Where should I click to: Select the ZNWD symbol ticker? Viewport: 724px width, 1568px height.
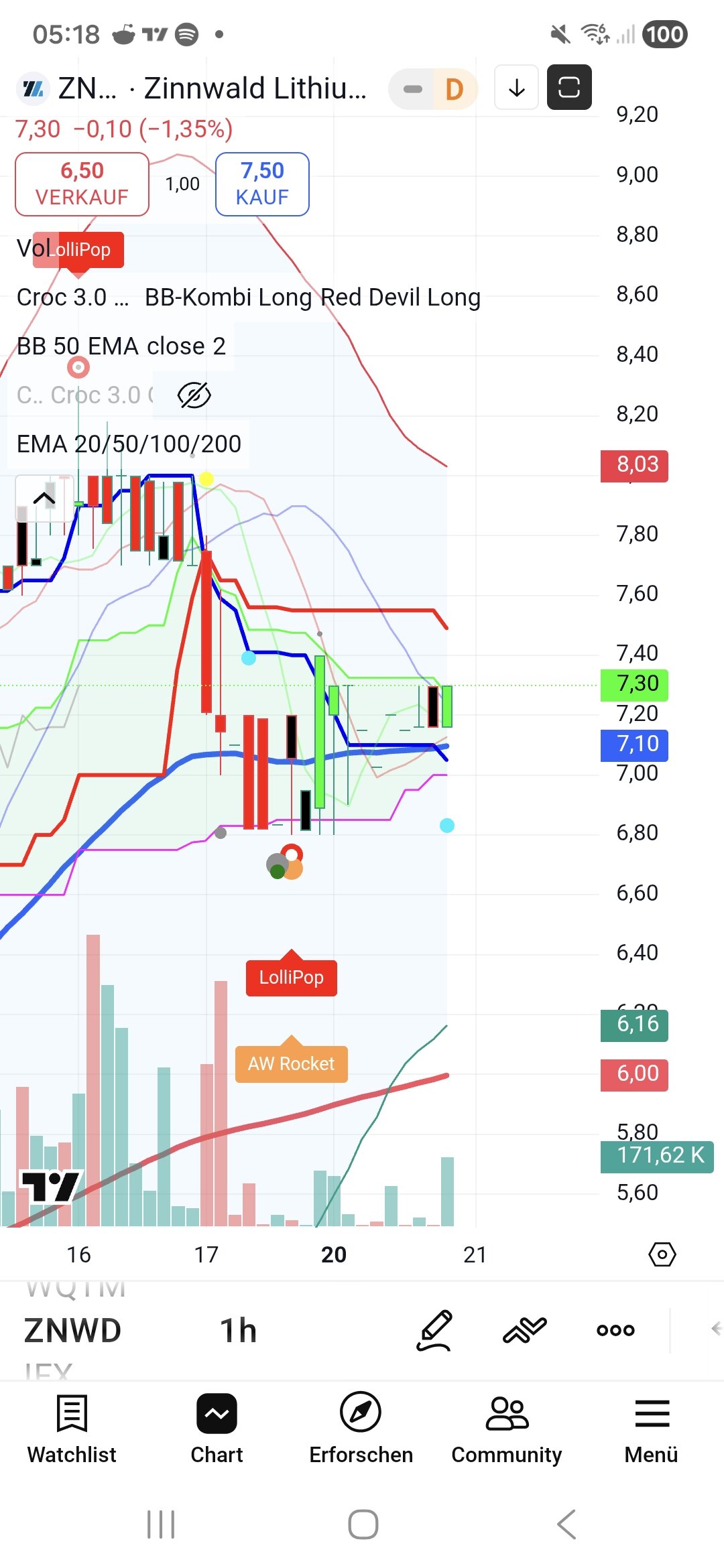[x=72, y=1330]
